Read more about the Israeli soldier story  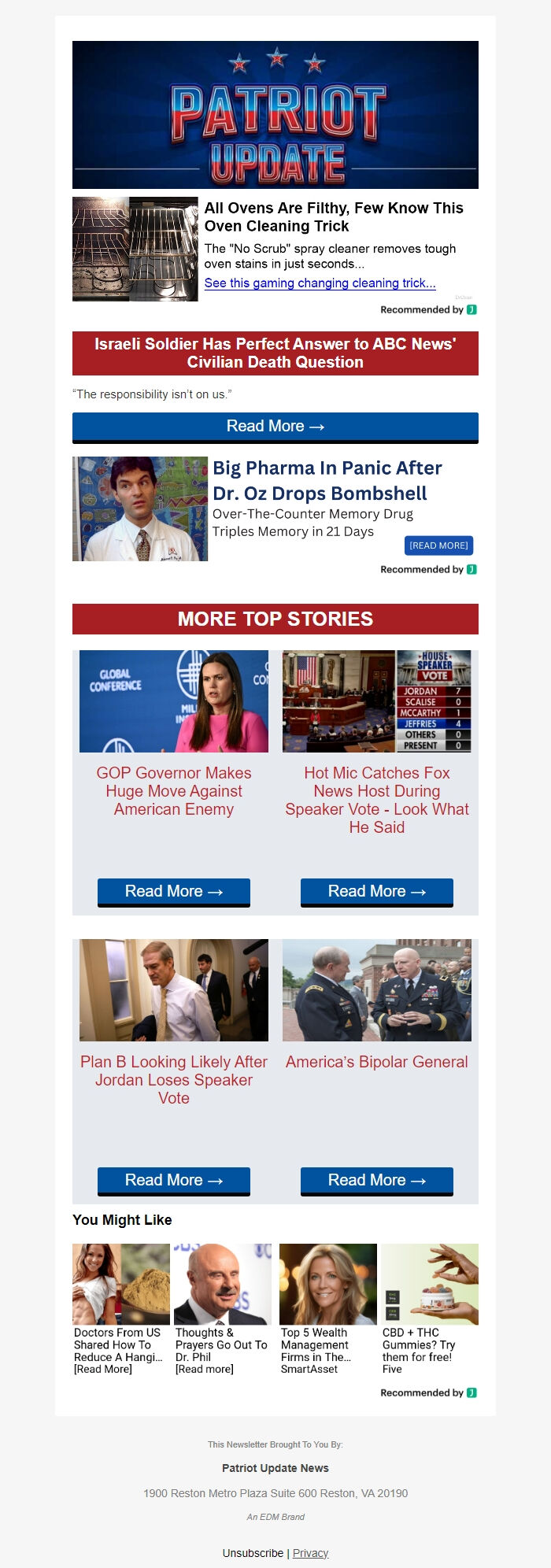point(275,427)
